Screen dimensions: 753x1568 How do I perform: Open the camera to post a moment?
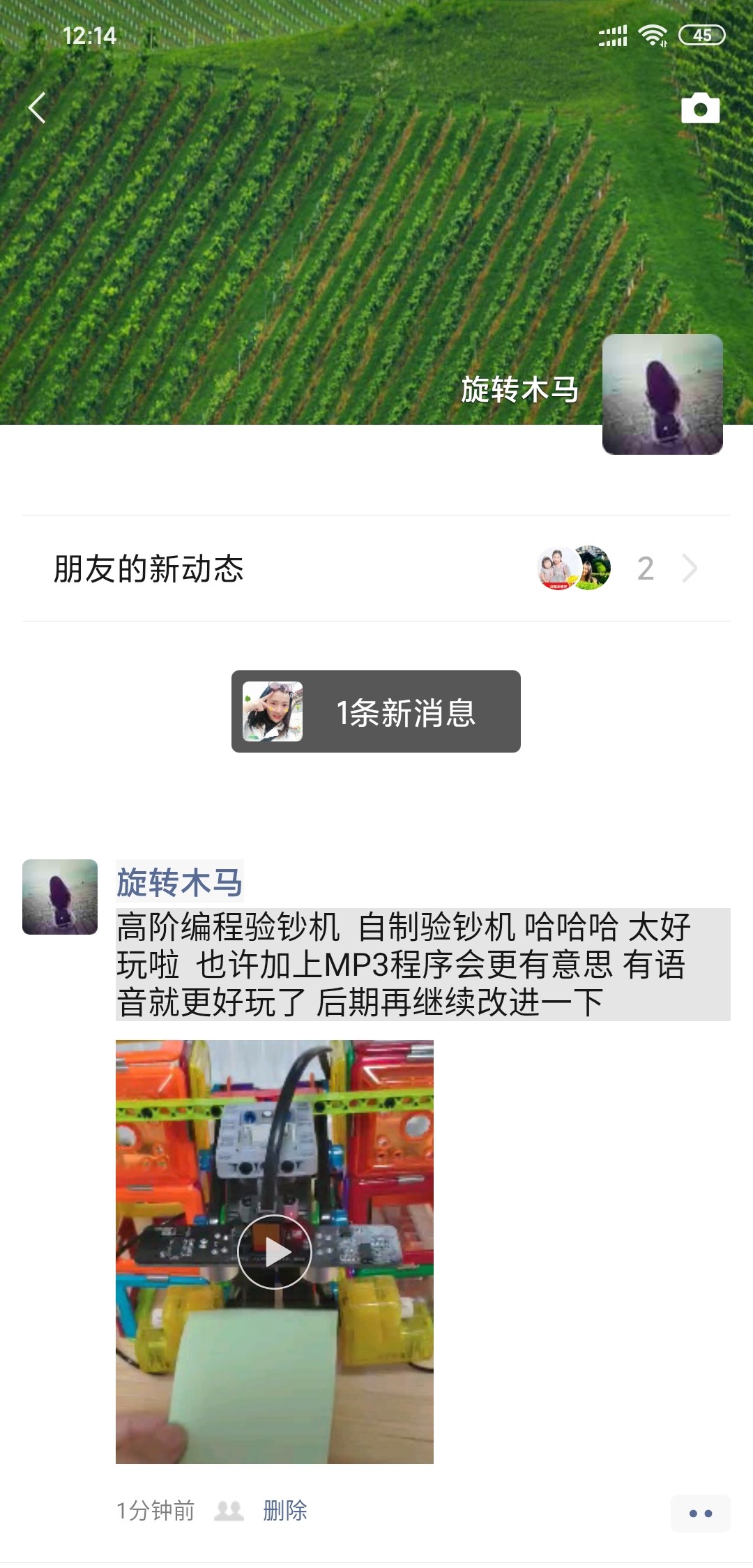pyautogui.click(x=700, y=108)
